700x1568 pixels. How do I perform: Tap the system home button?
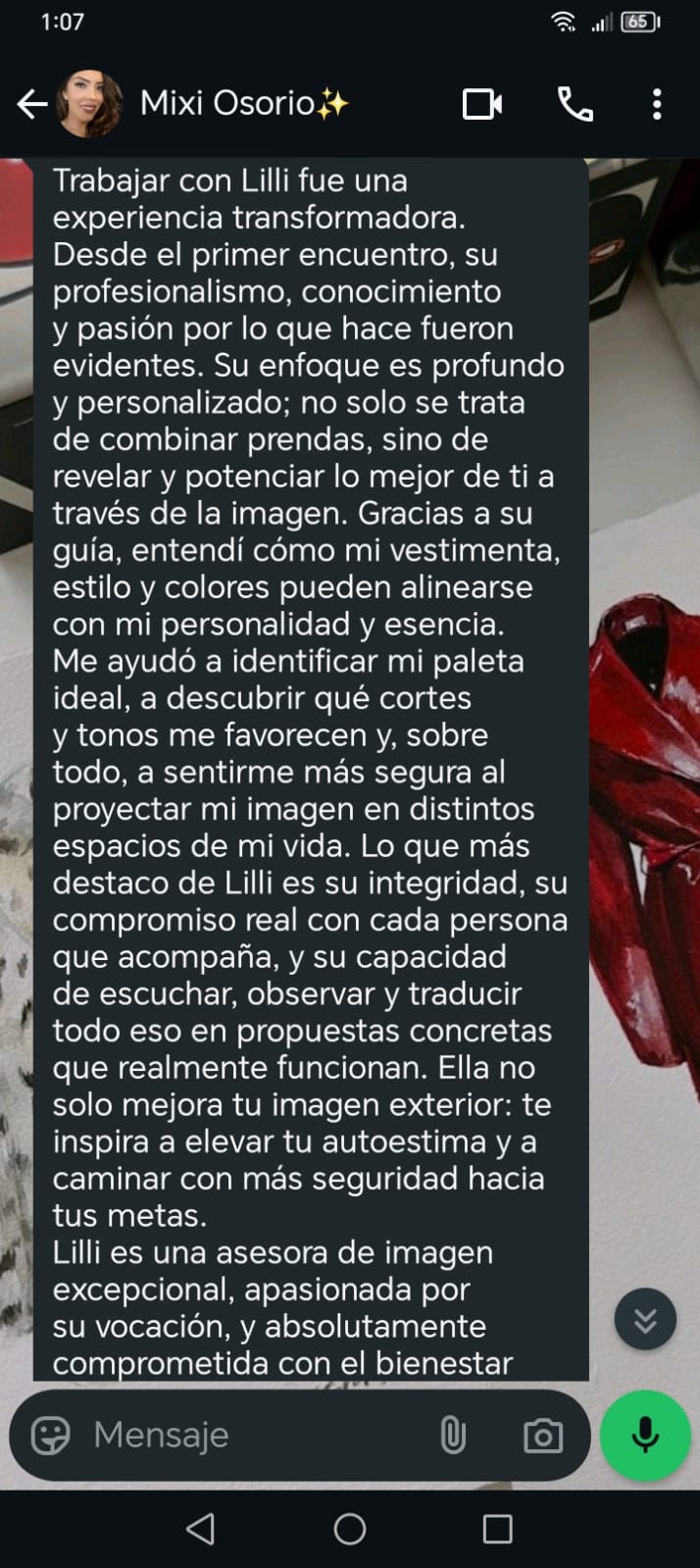(350, 1529)
